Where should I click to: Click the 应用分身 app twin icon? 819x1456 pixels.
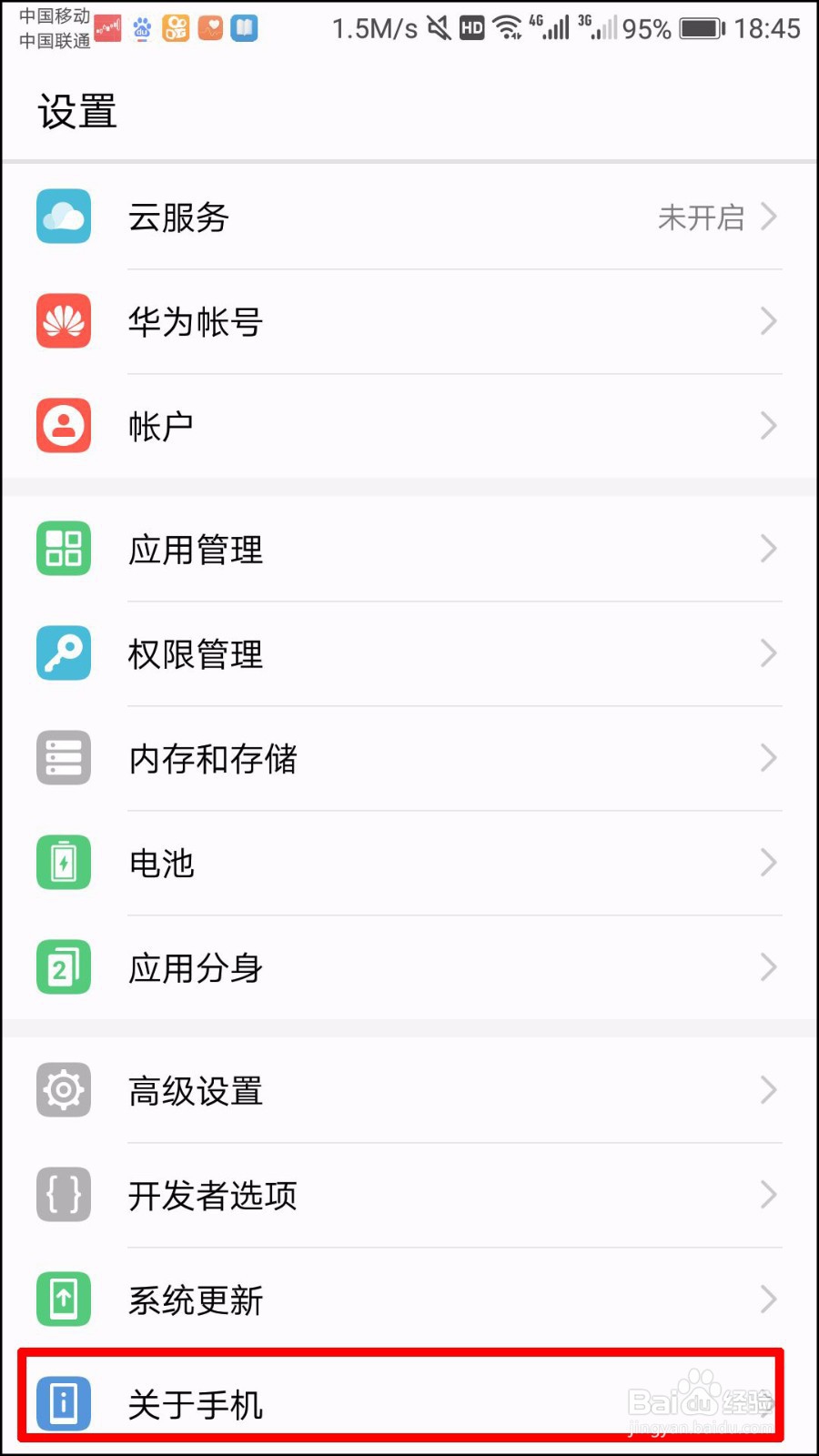coord(62,966)
